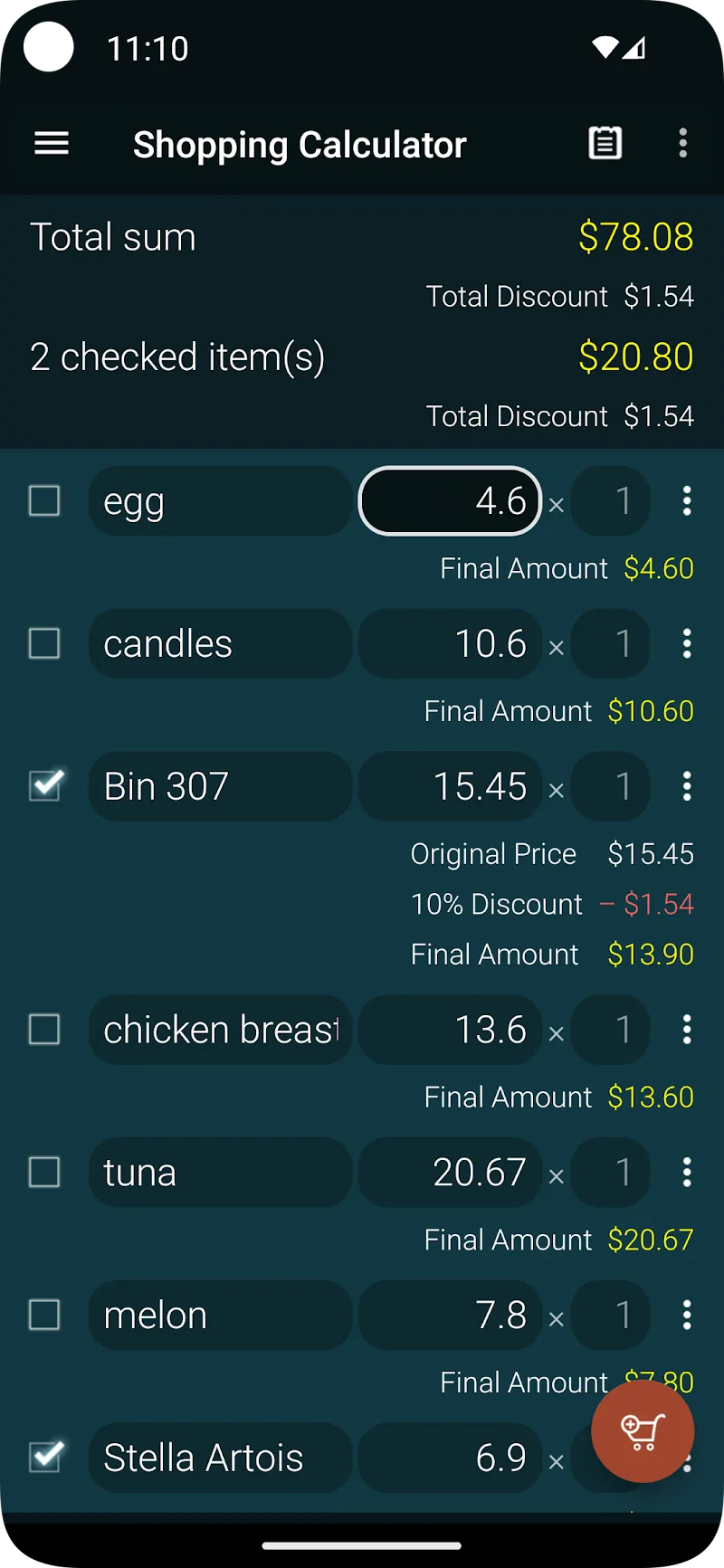Open the options menu for Bin 307
The width and height of the screenshot is (724, 1568).
pos(687,786)
